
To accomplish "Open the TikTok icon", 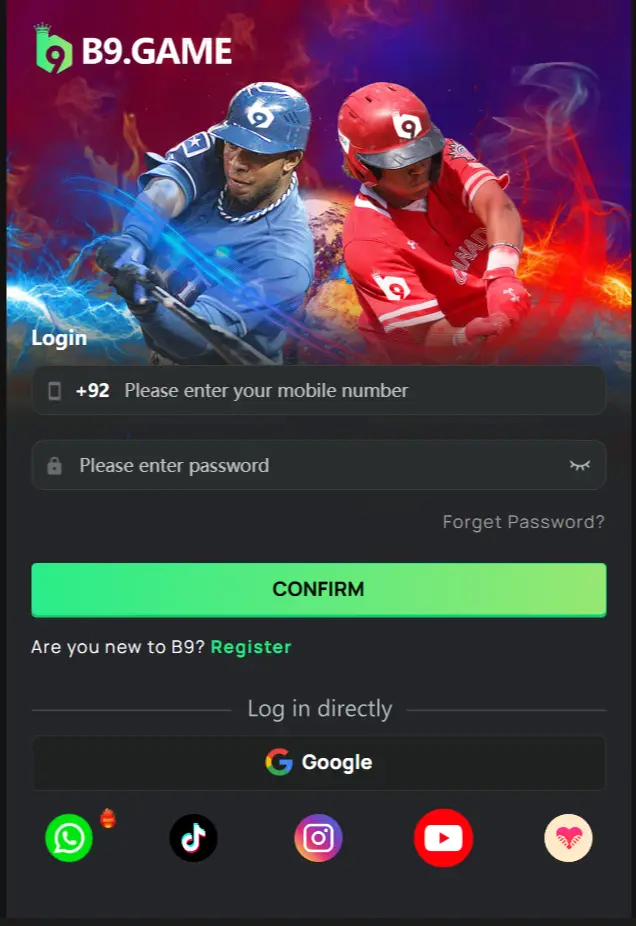I will [193, 838].
